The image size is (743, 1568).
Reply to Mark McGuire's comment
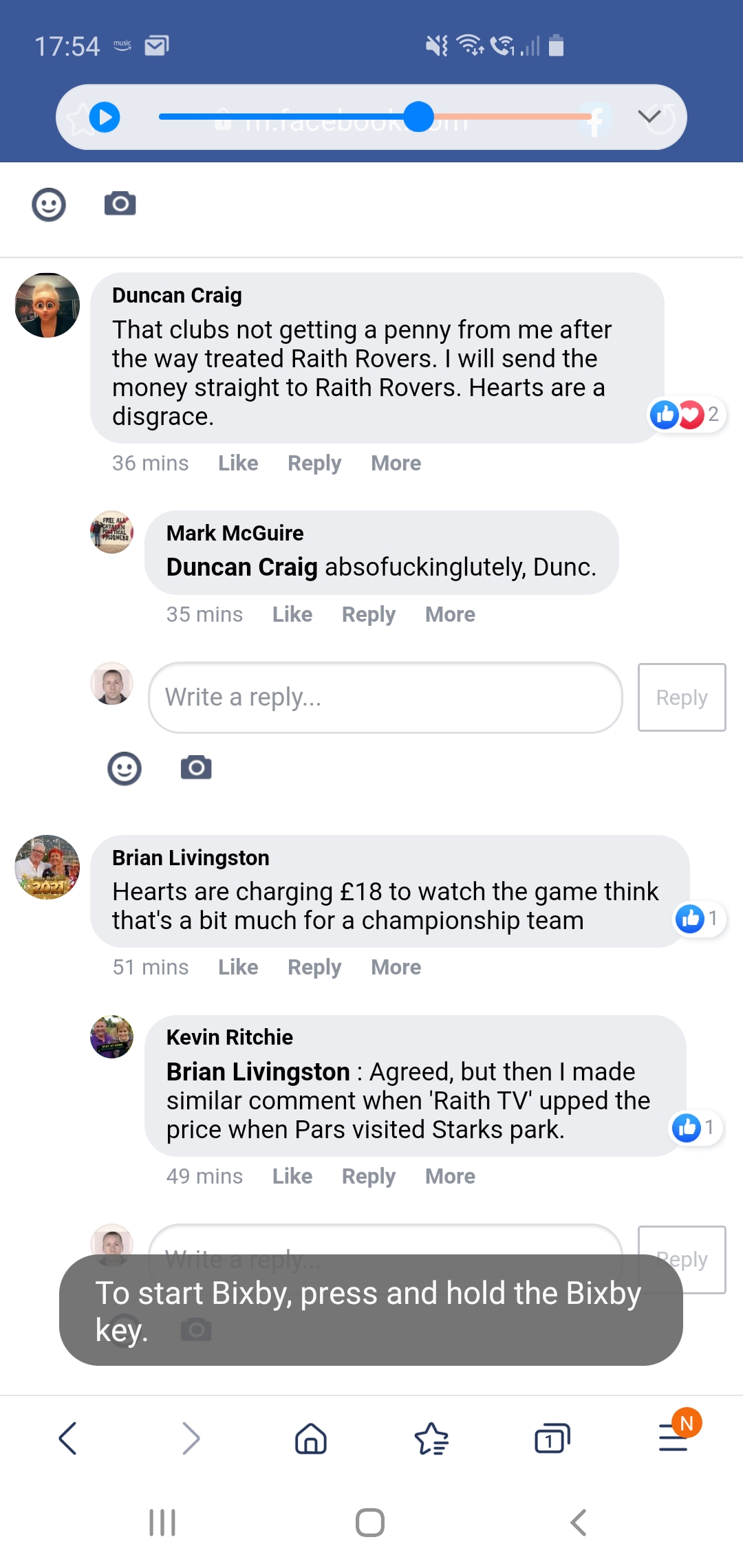pyautogui.click(x=369, y=615)
